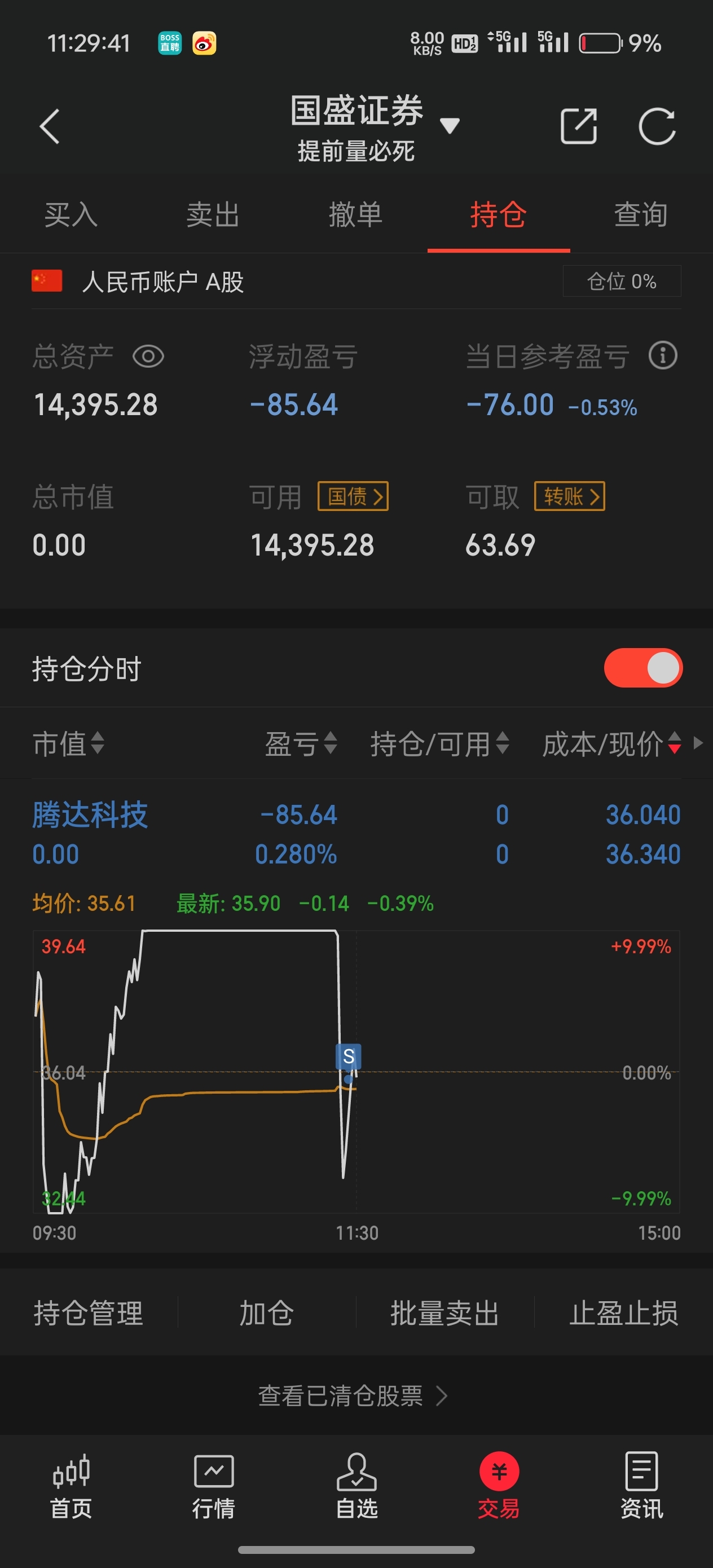The image size is (713, 1568).
Task: Go to the 行情 bottom tab
Action: pos(214,1486)
